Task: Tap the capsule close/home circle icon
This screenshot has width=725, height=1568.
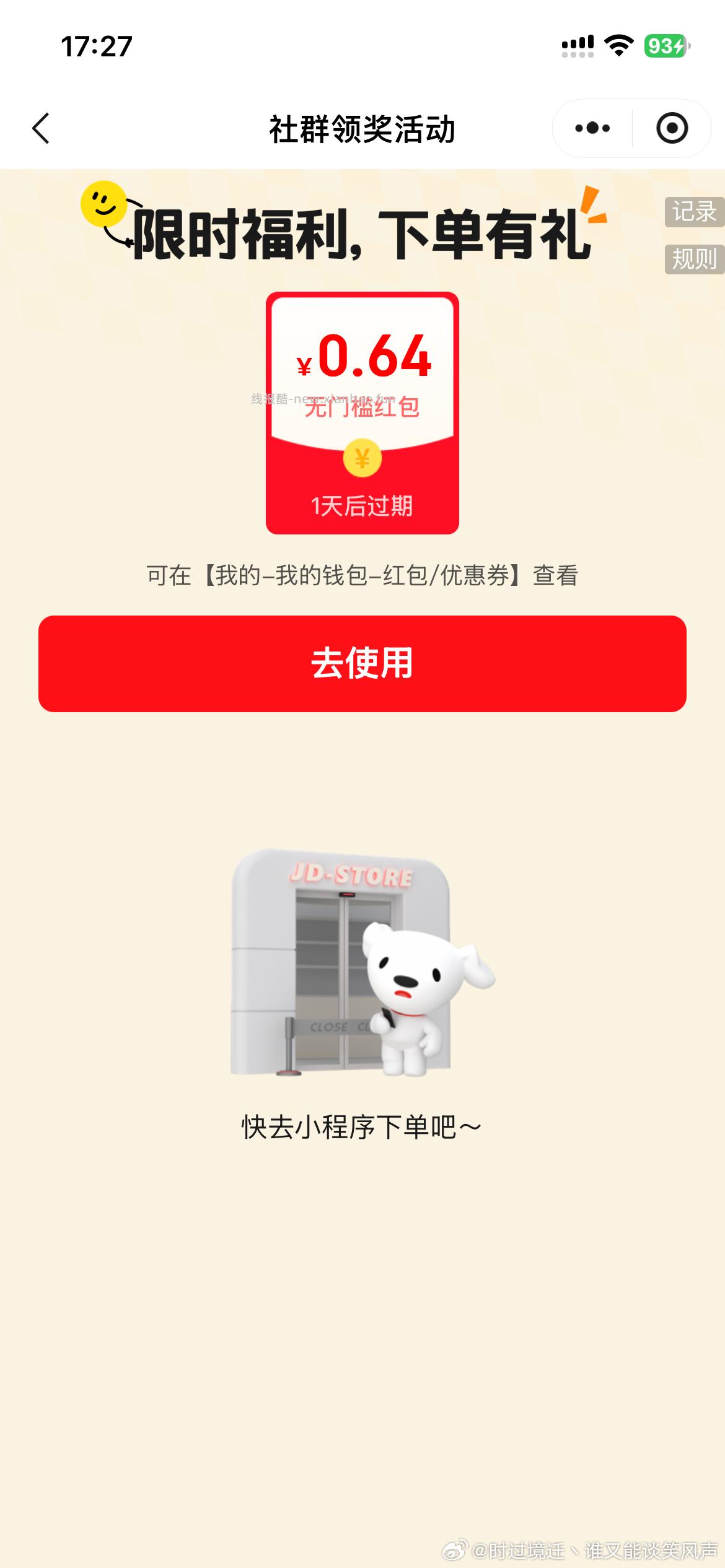Action: [673, 128]
